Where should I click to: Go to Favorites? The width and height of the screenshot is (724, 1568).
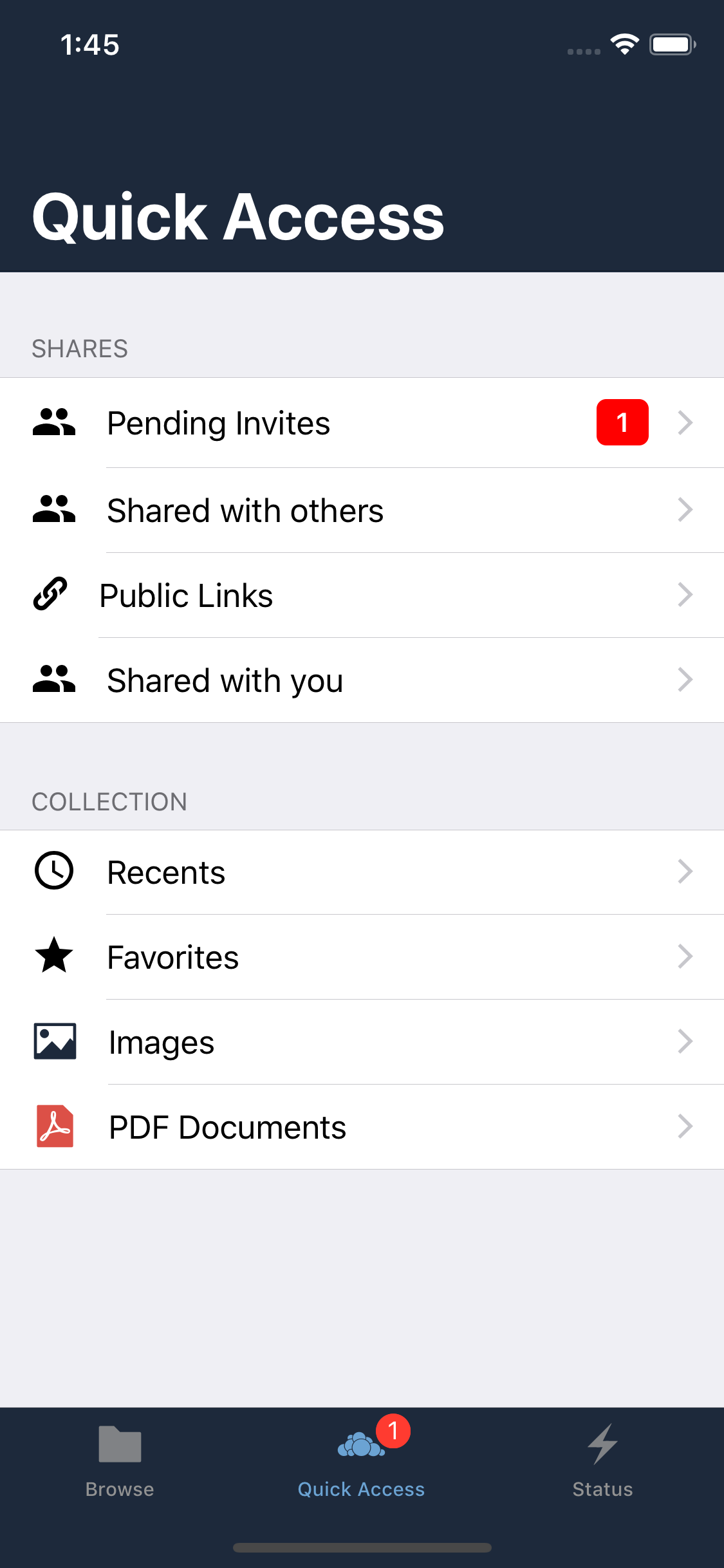[360, 957]
